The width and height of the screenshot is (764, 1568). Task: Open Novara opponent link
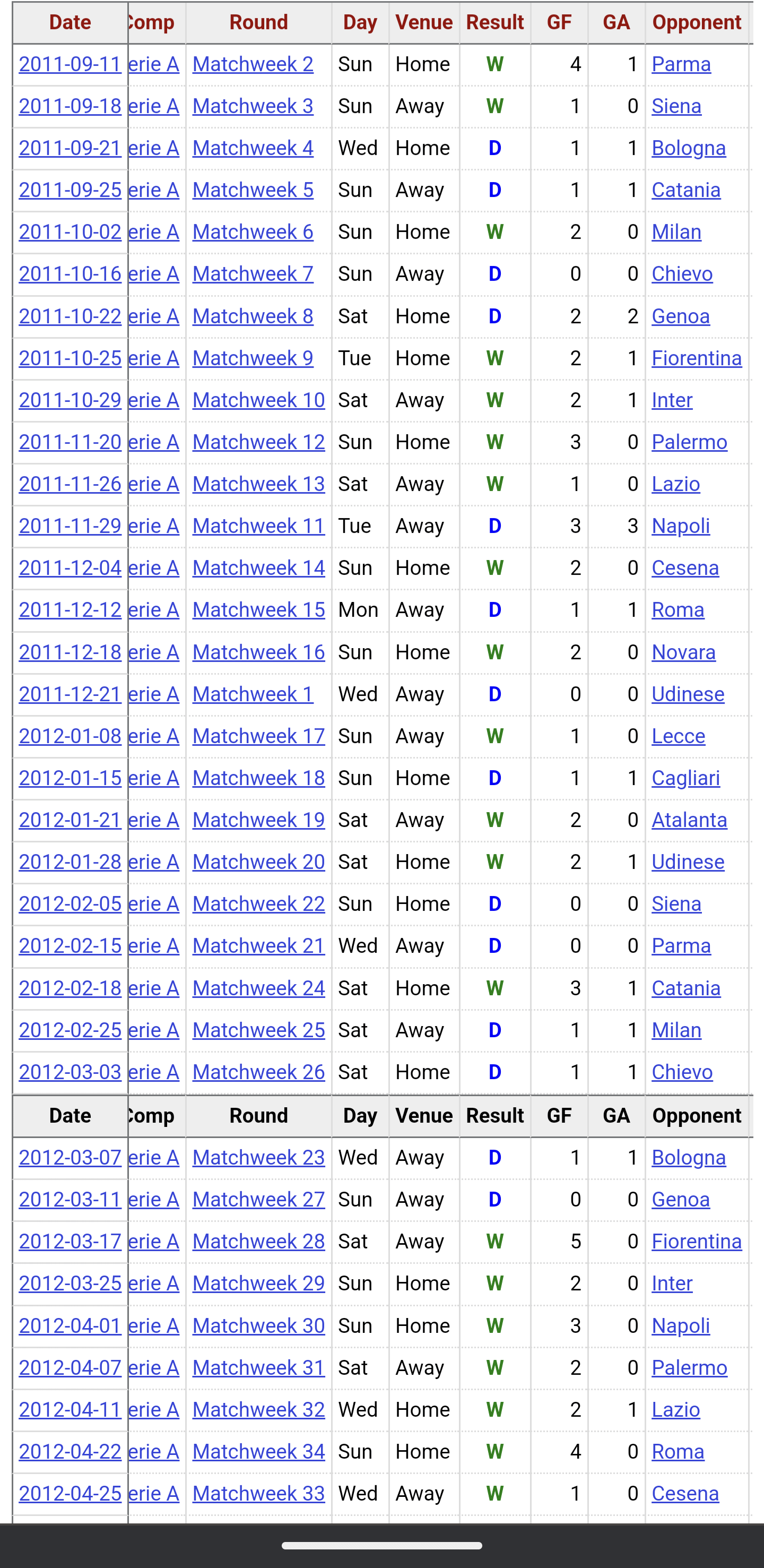683,652
